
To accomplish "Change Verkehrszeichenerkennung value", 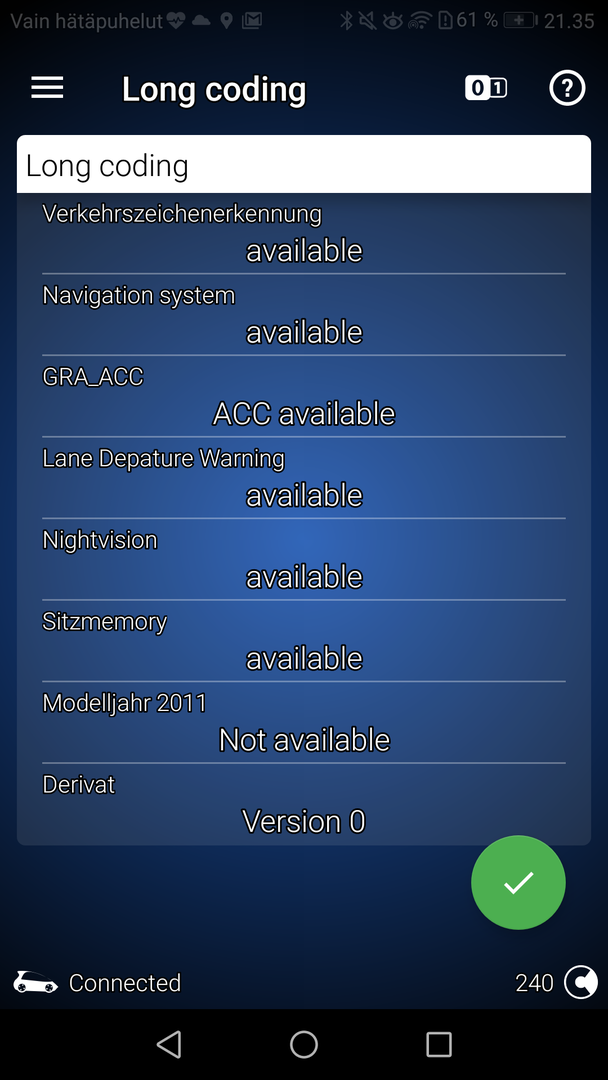I will tap(304, 250).
